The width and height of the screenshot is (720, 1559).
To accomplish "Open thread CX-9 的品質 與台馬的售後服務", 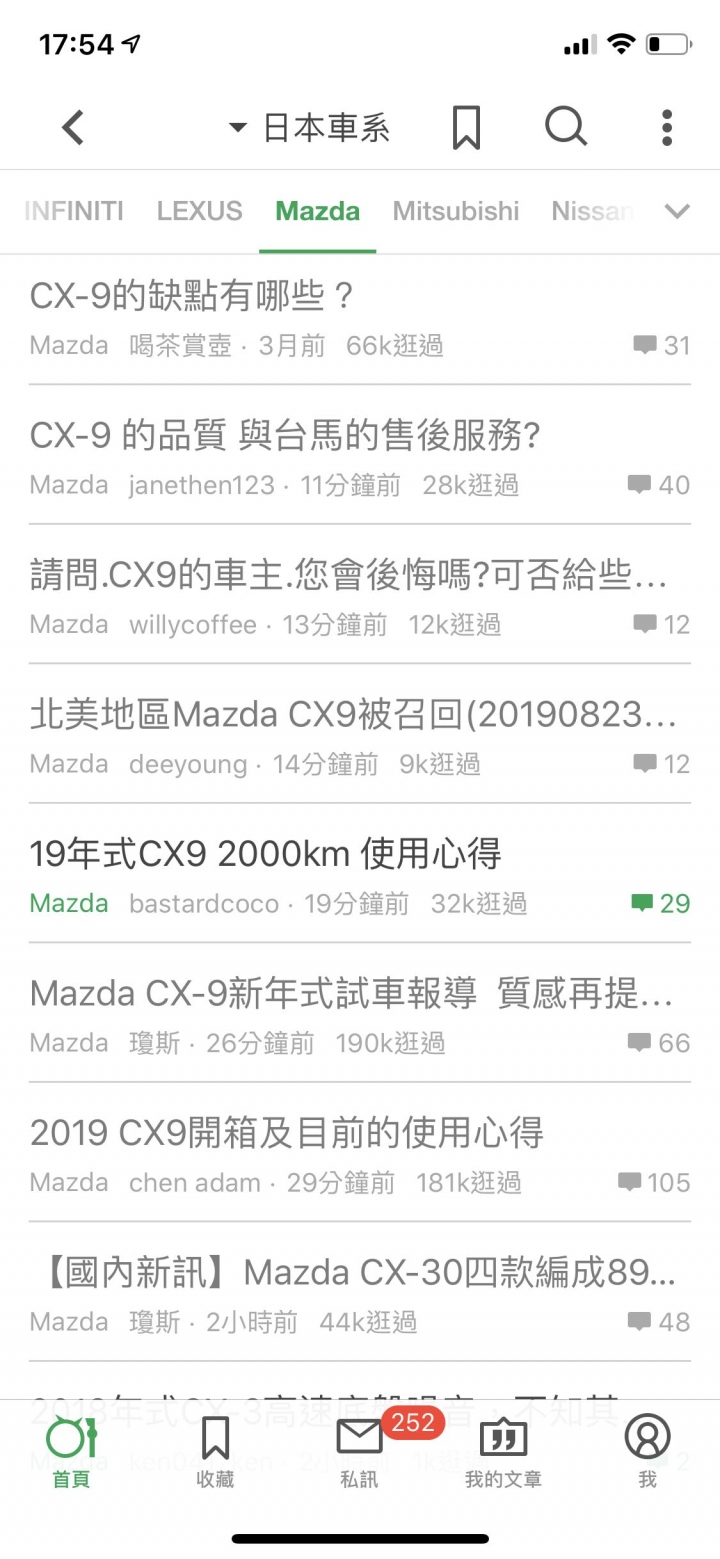I will click(x=359, y=456).
